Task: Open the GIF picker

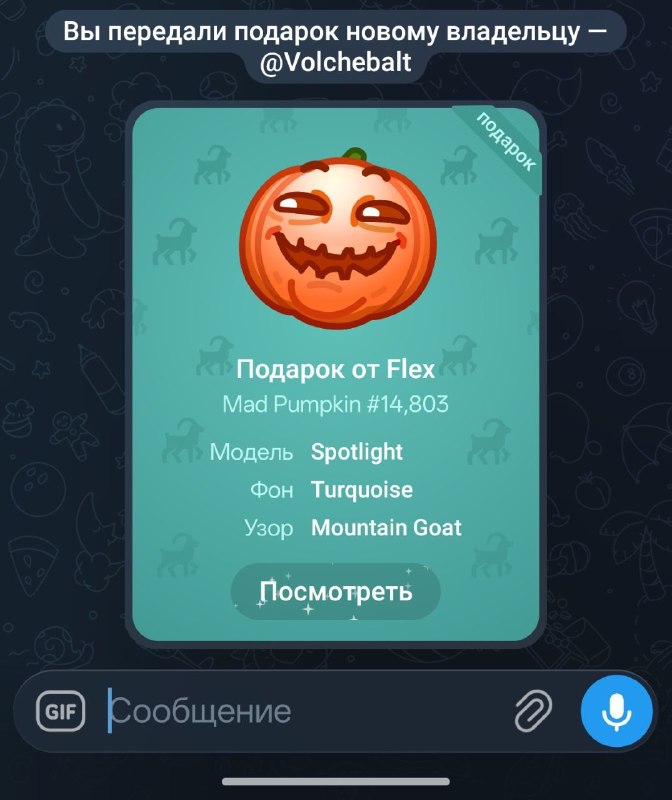Action: point(60,711)
